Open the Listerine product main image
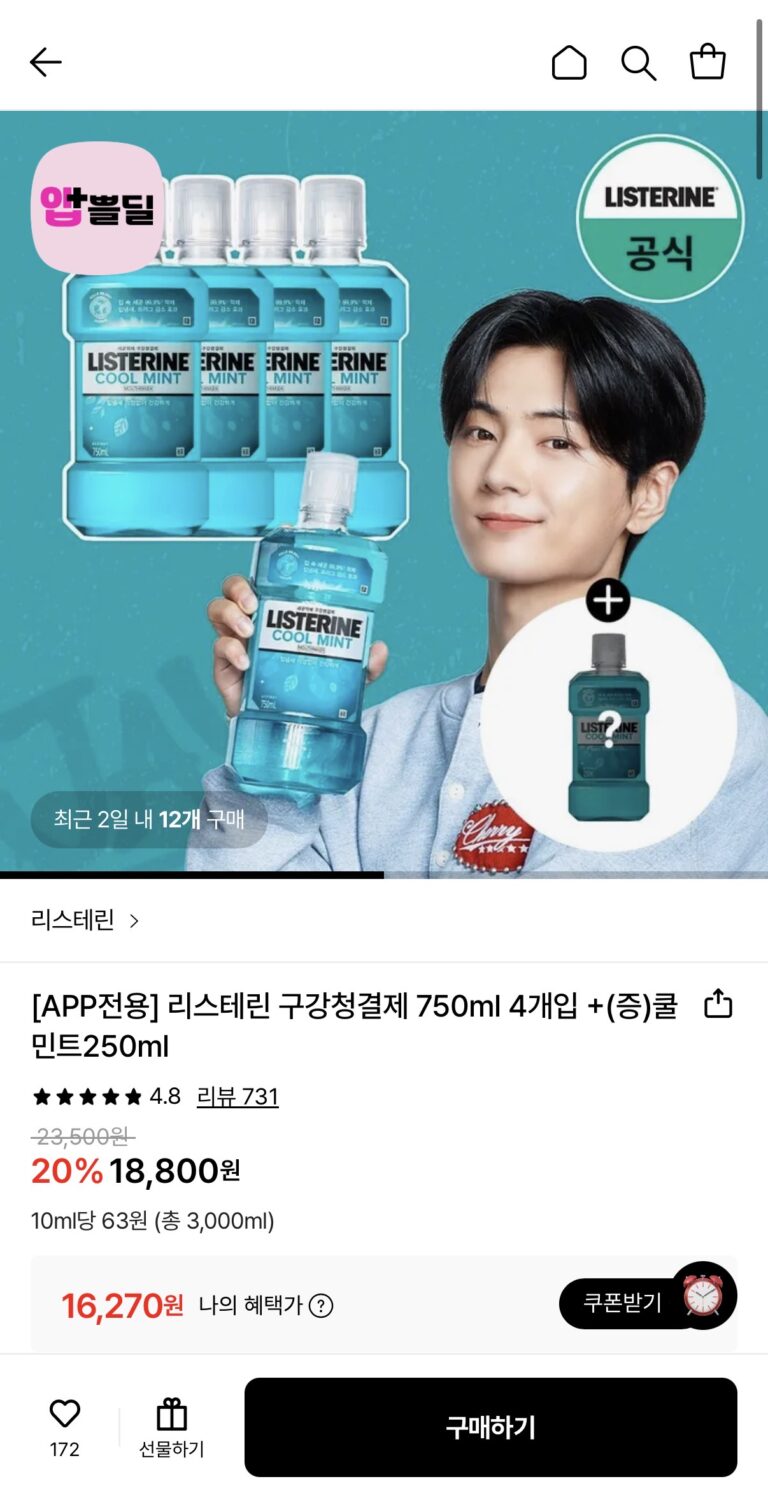768x1500 pixels. tap(384, 490)
